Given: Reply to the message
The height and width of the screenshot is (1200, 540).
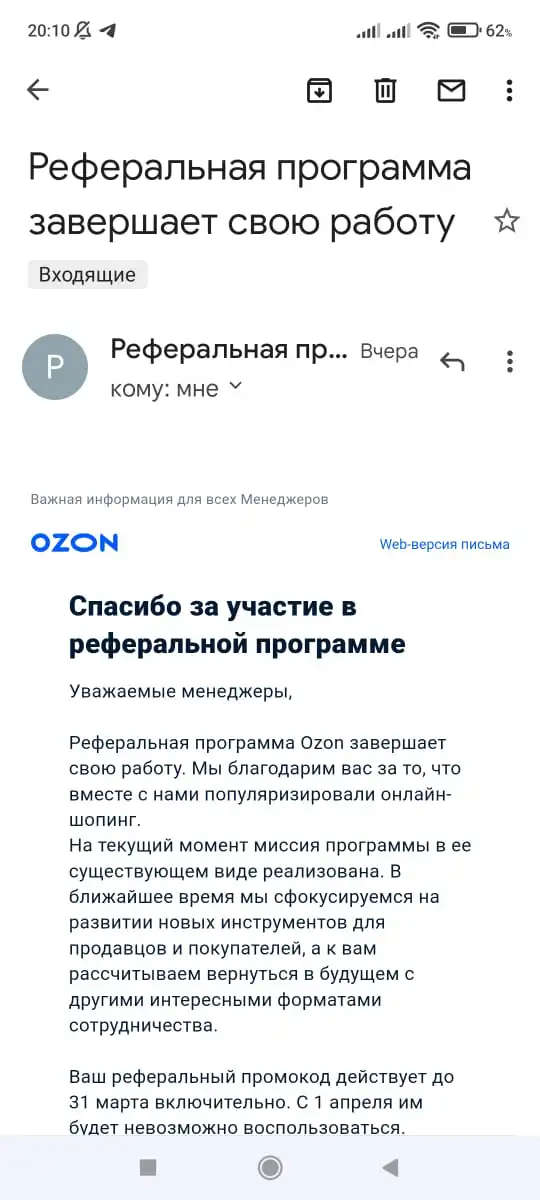Looking at the screenshot, I should [x=452, y=362].
